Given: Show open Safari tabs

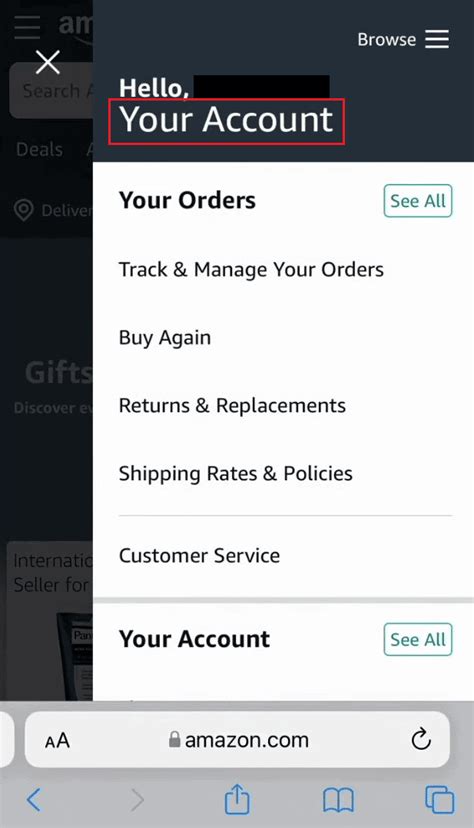Looking at the screenshot, I should (x=439, y=800).
